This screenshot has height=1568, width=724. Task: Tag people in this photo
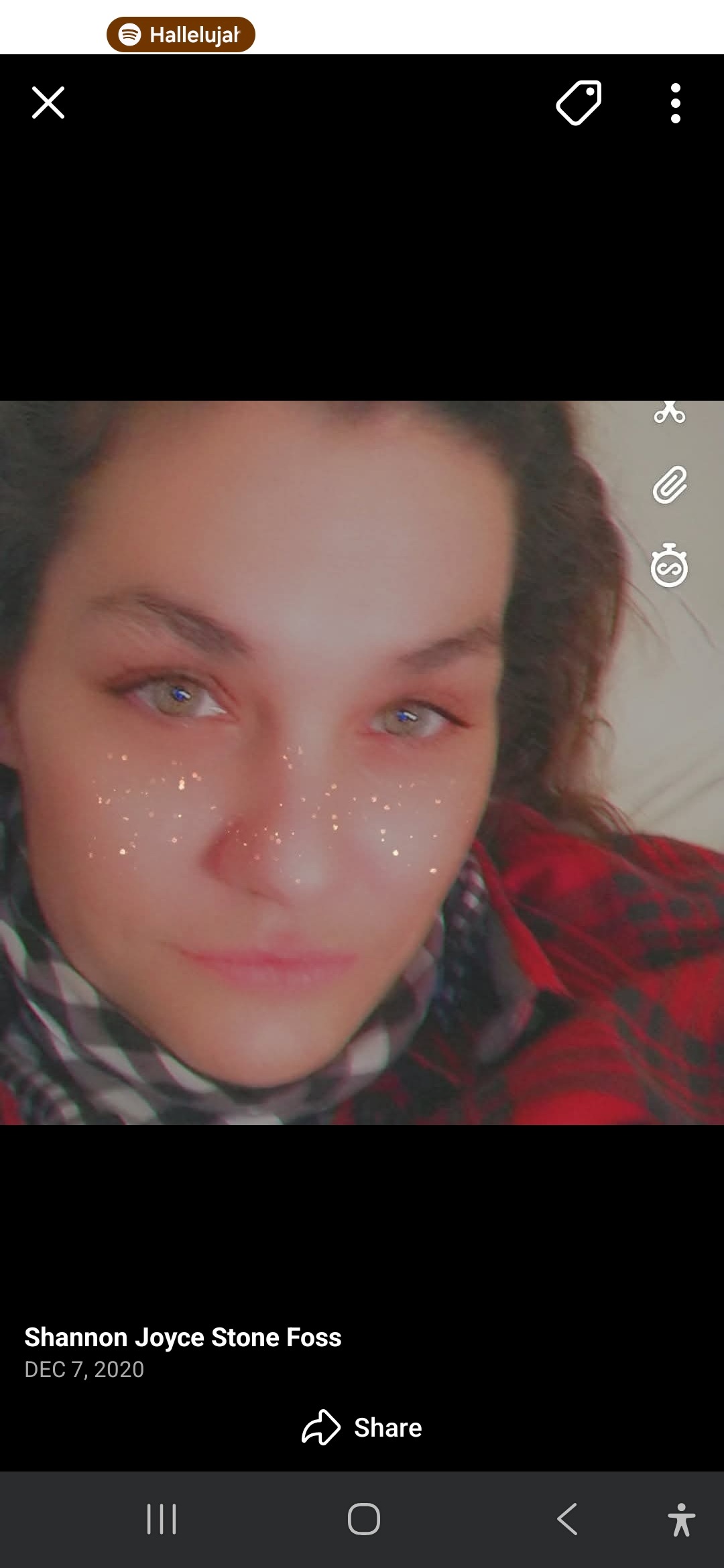pyautogui.click(x=579, y=103)
